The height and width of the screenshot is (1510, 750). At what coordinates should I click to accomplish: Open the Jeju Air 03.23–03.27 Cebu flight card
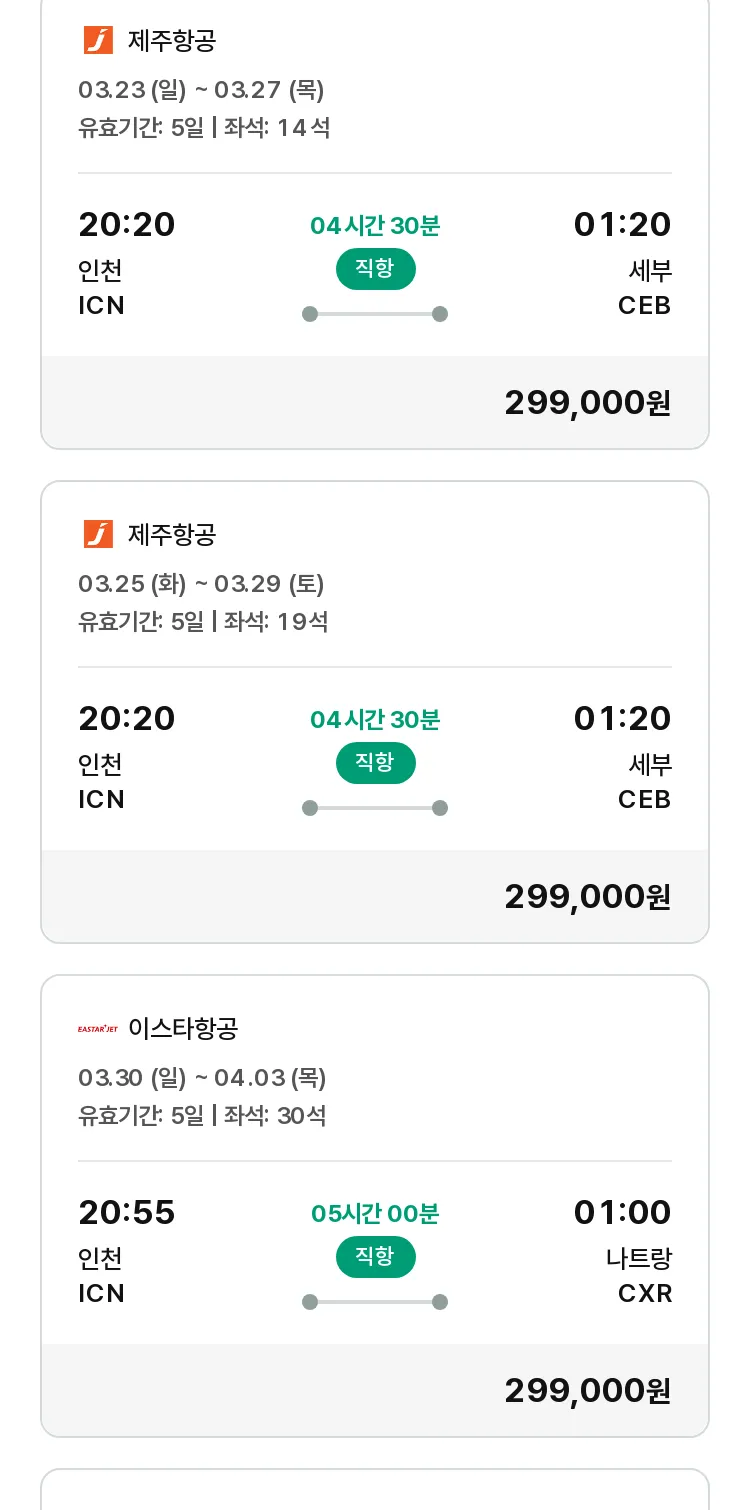tap(375, 220)
